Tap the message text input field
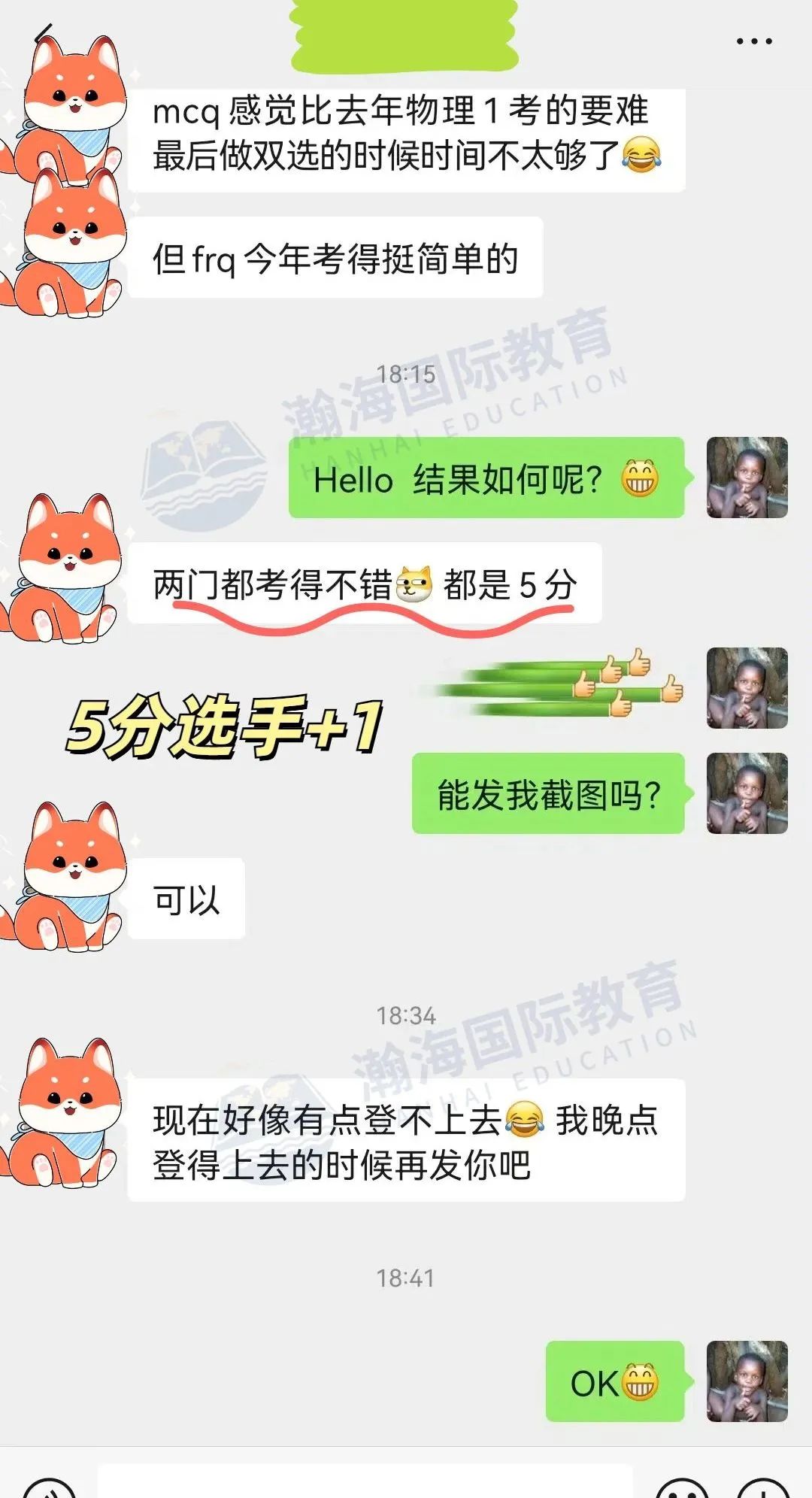This screenshot has height=1498, width=812. pos(365,1485)
